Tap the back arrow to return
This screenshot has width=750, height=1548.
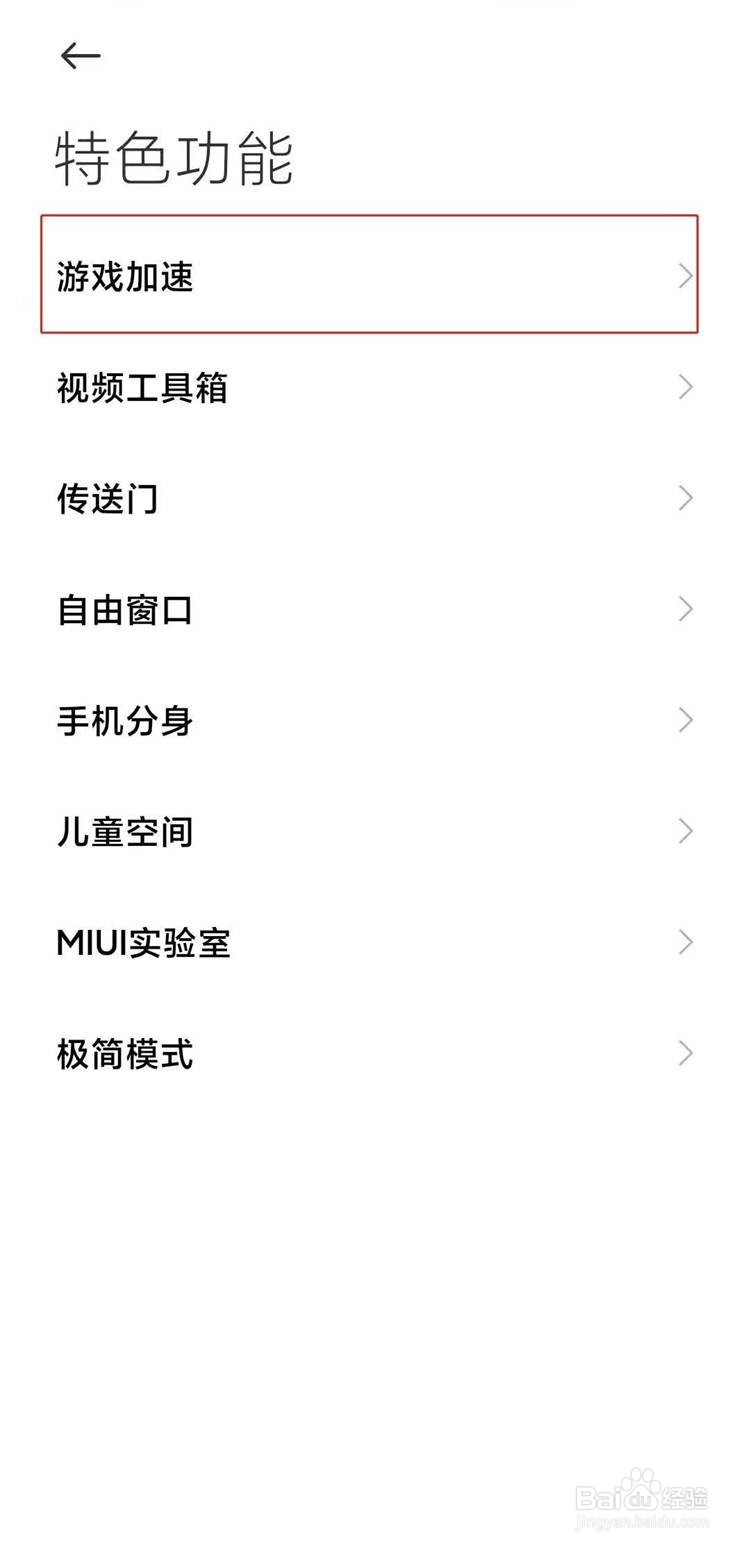tap(79, 56)
